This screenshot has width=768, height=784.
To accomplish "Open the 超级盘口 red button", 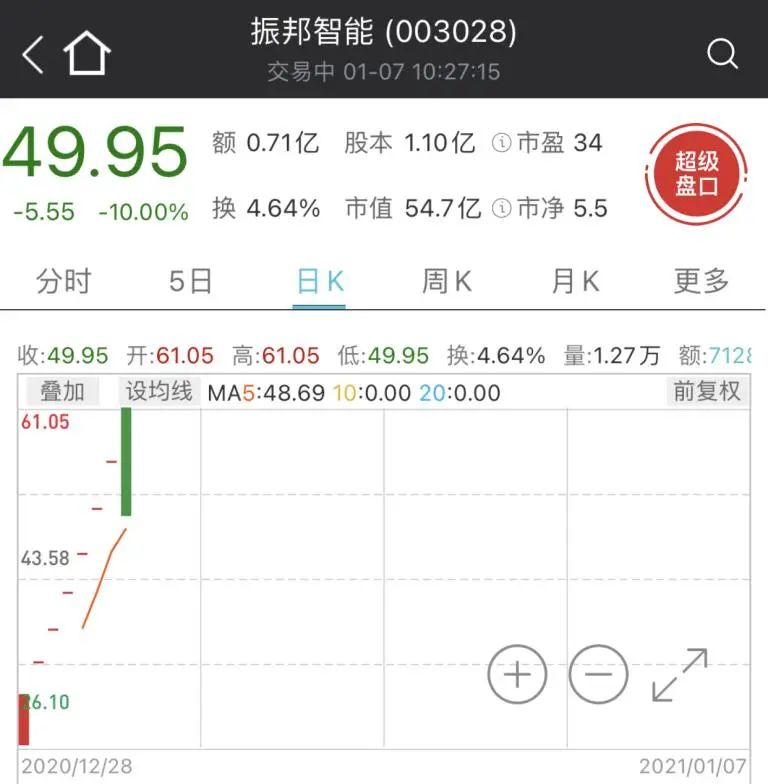I will 696,175.
